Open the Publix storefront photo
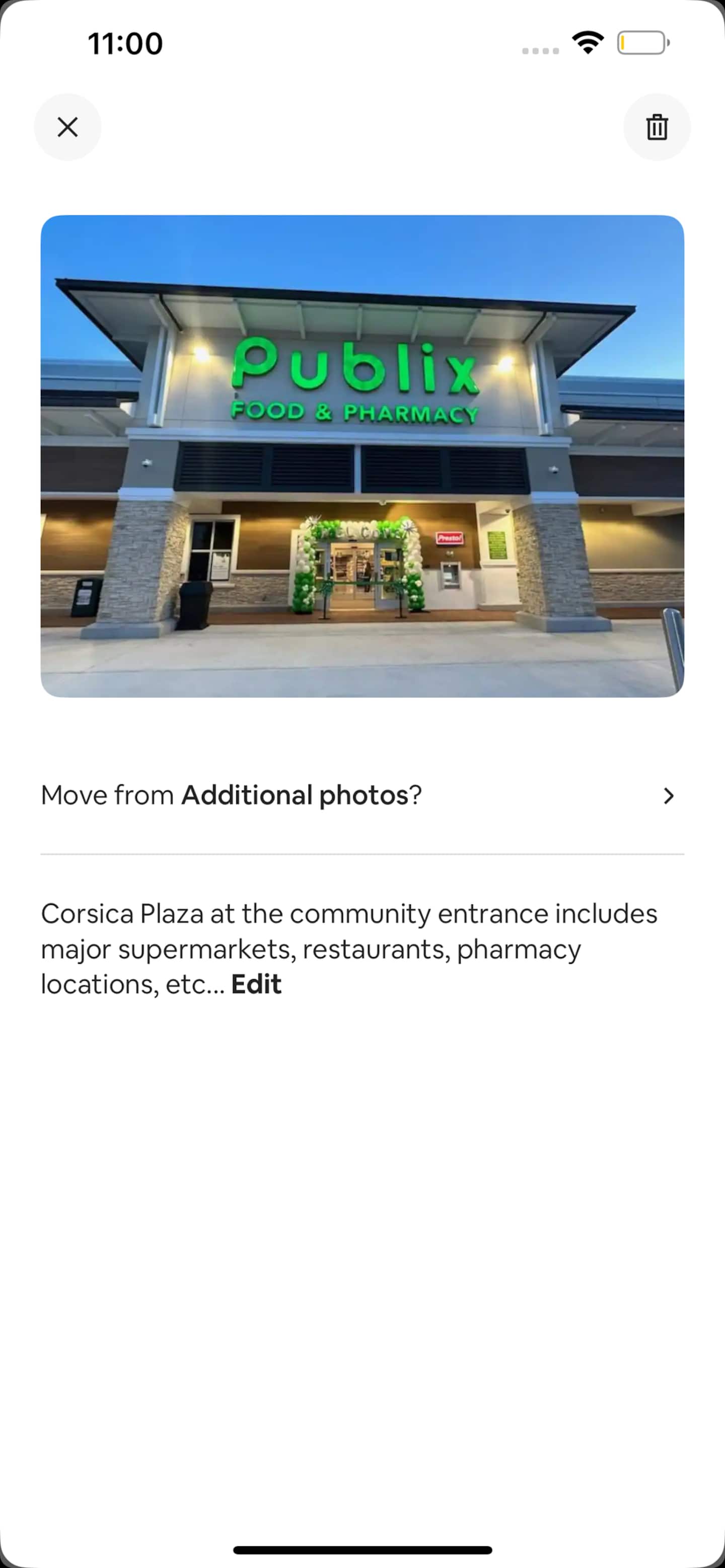The width and height of the screenshot is (725, 1568). pyautogui.click(x=362, y=456)
